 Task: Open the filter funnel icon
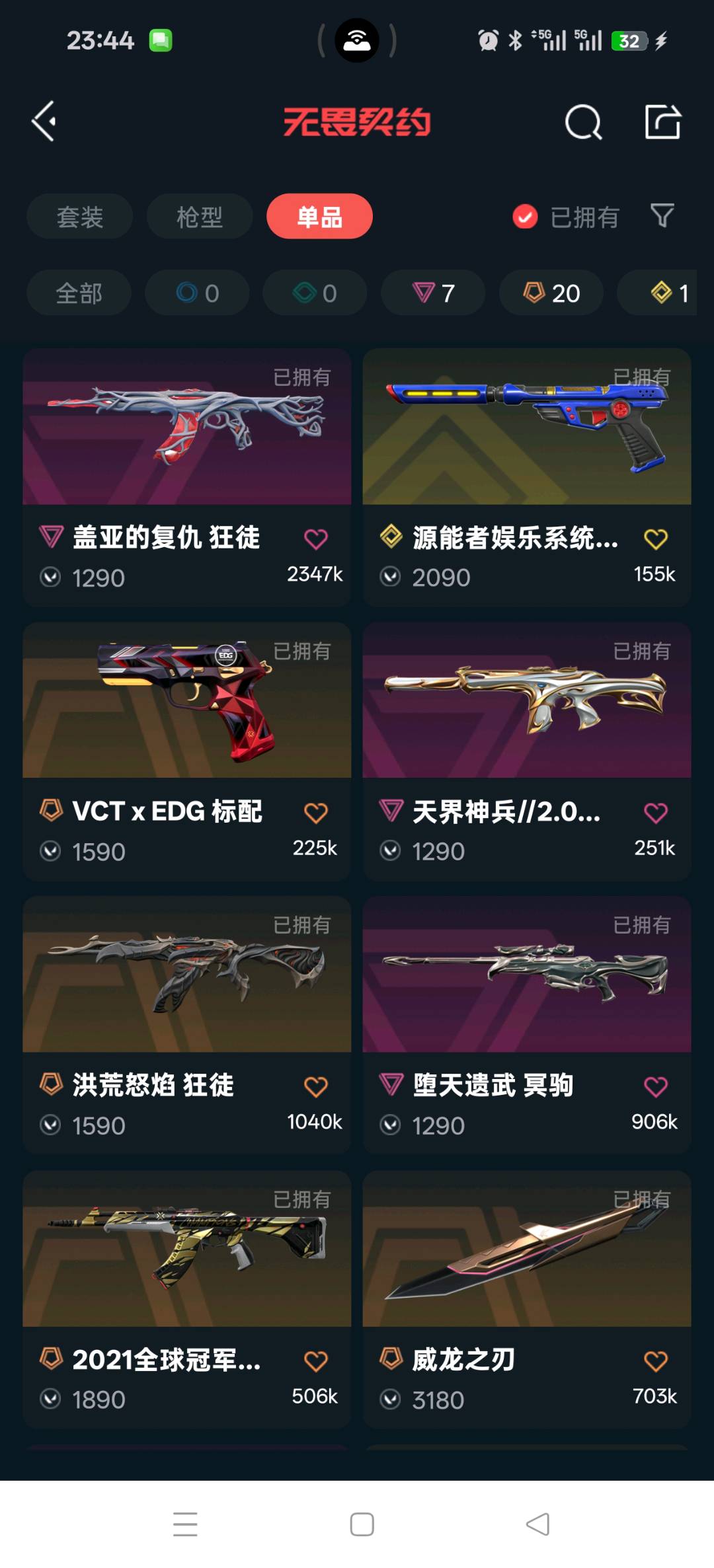(x=662, y=215)
